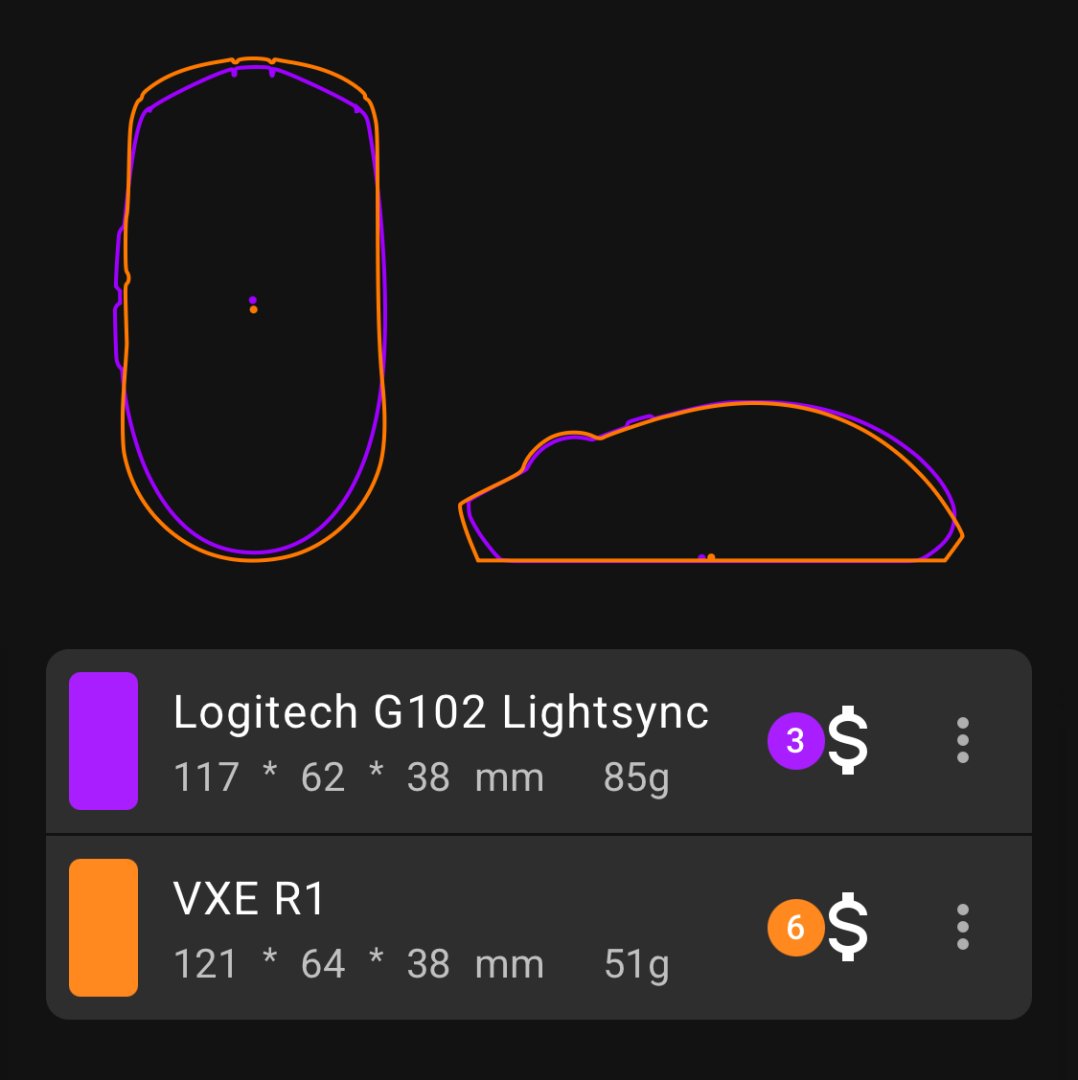Change the purple color of Logitech G102 Lightsync
This screenshot has width=1078, height=1080.
pos(103,741)
